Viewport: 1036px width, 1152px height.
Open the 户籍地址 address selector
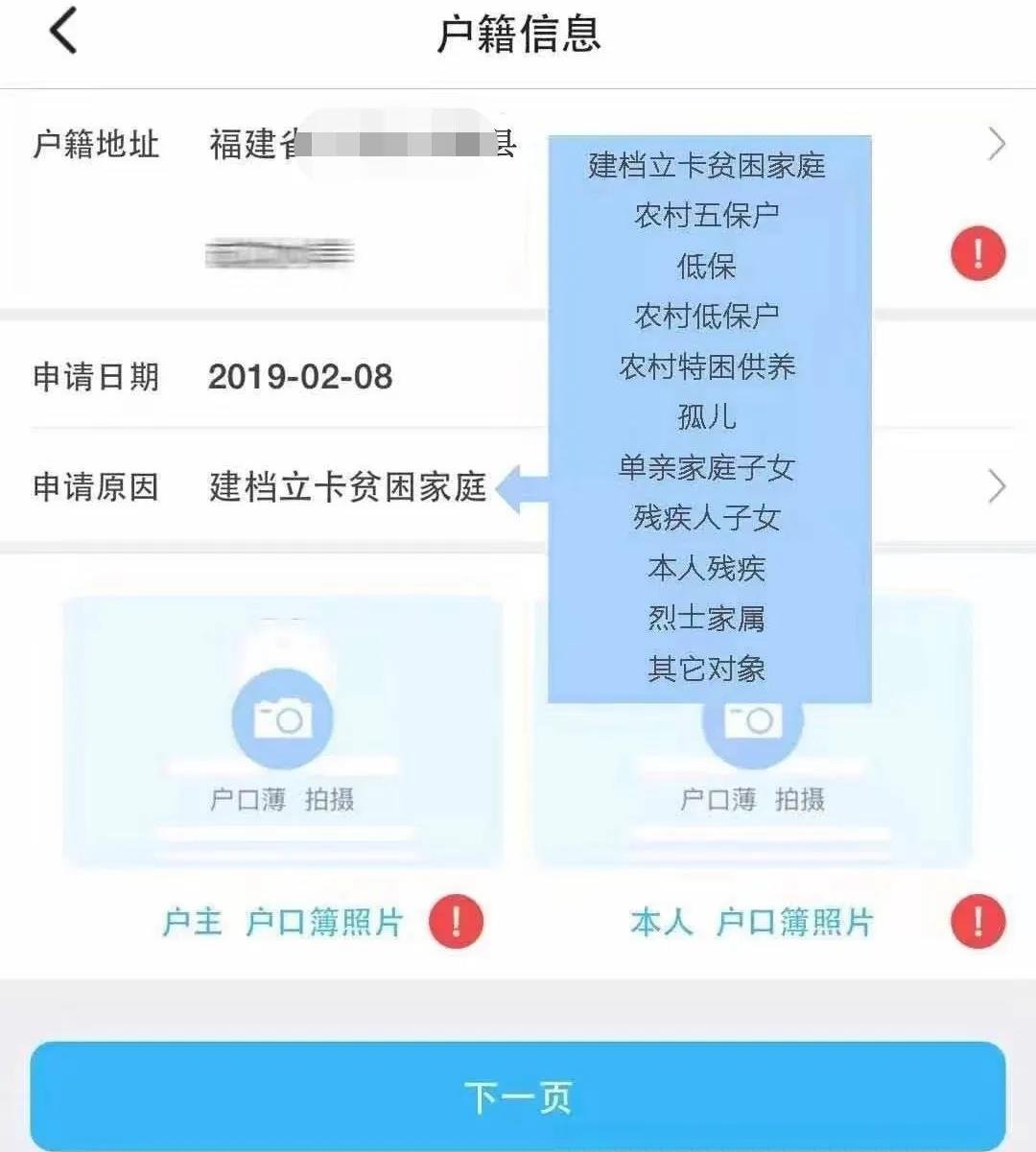(996, 145)
